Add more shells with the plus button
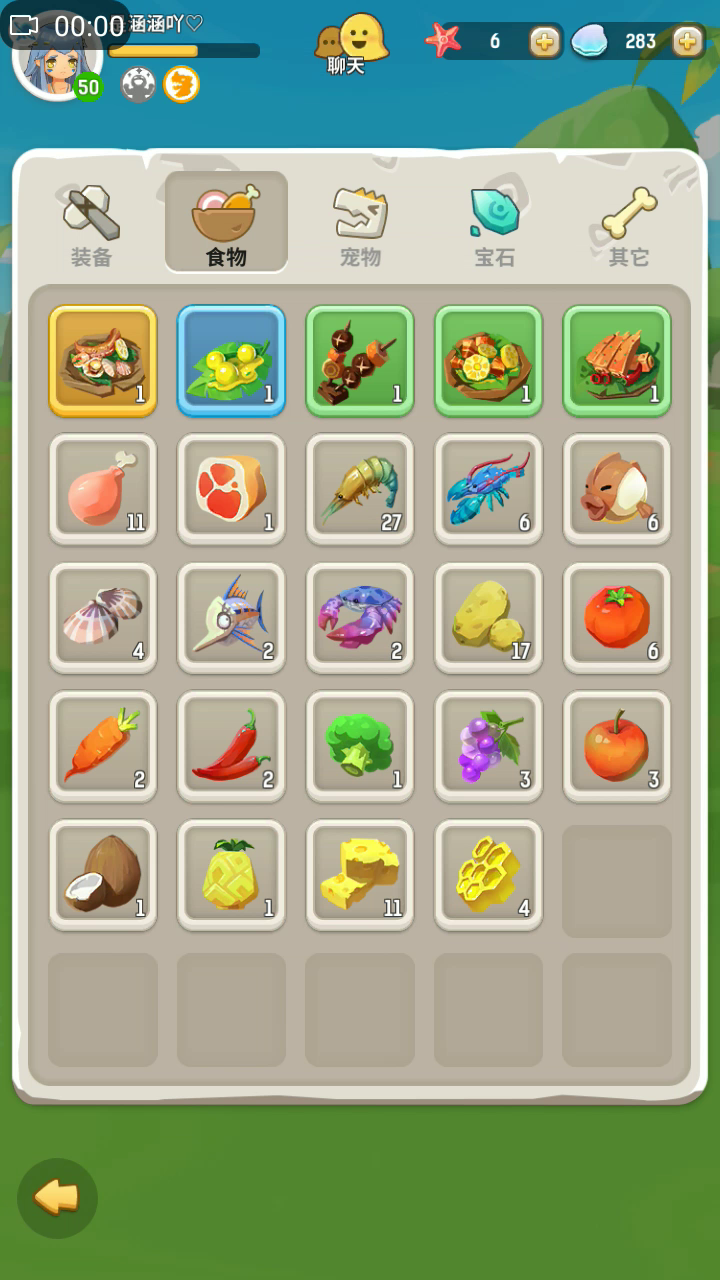 (688, 41)
